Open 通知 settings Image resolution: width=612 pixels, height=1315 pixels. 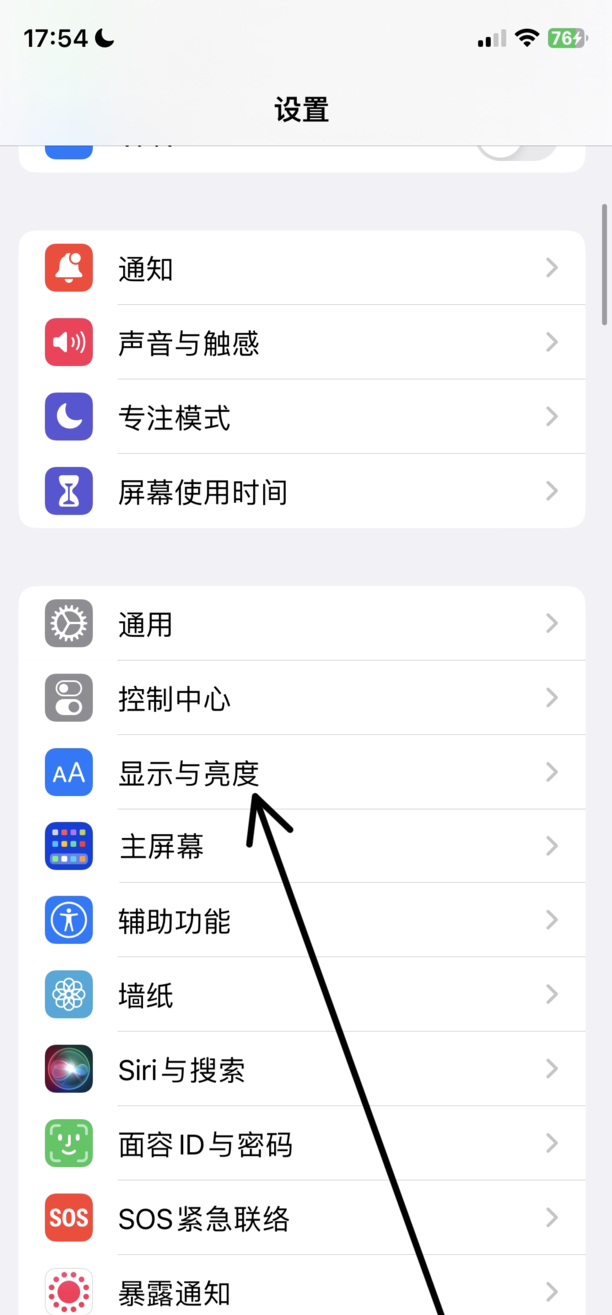(x=300, y=268)
